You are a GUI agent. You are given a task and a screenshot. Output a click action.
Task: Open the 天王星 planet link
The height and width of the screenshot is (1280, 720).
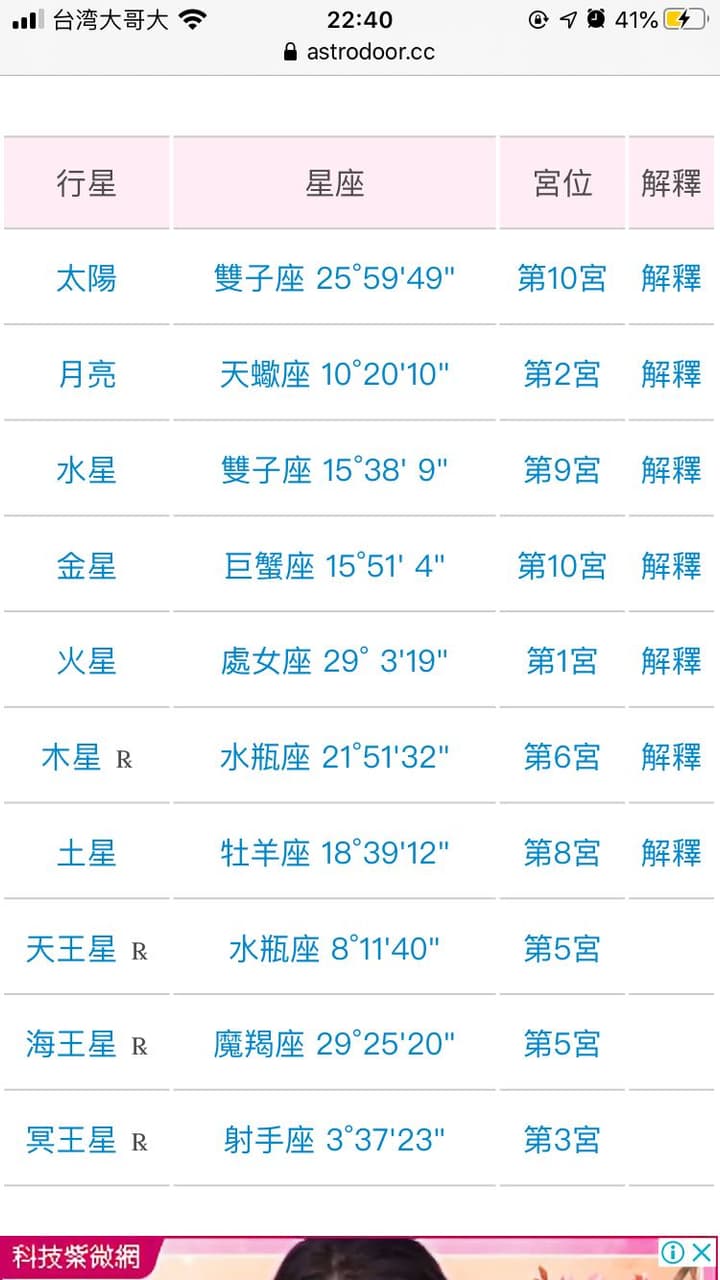click(71, 949)
